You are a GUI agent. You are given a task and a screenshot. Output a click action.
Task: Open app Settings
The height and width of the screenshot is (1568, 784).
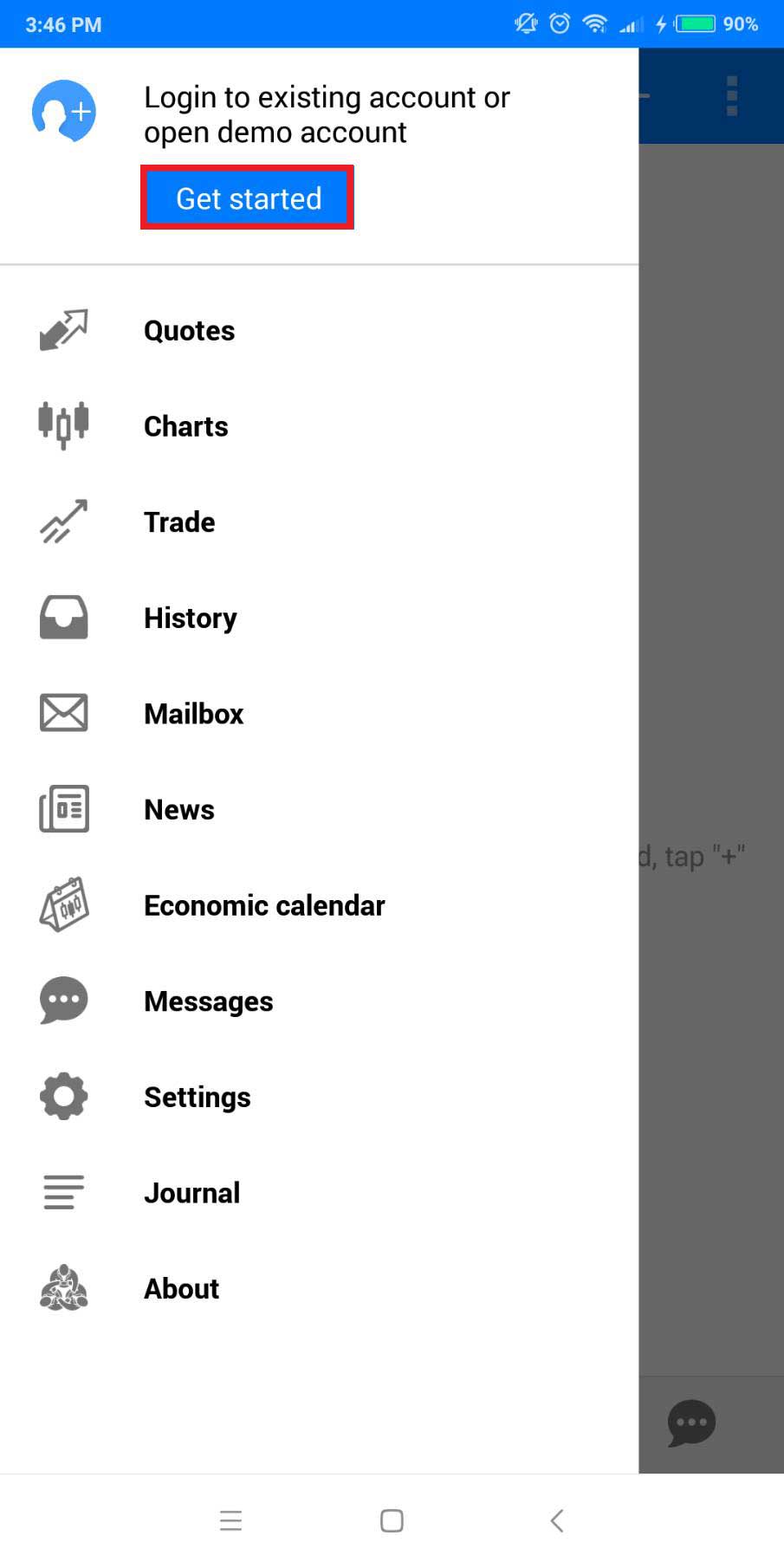(x=319, y=1097)
